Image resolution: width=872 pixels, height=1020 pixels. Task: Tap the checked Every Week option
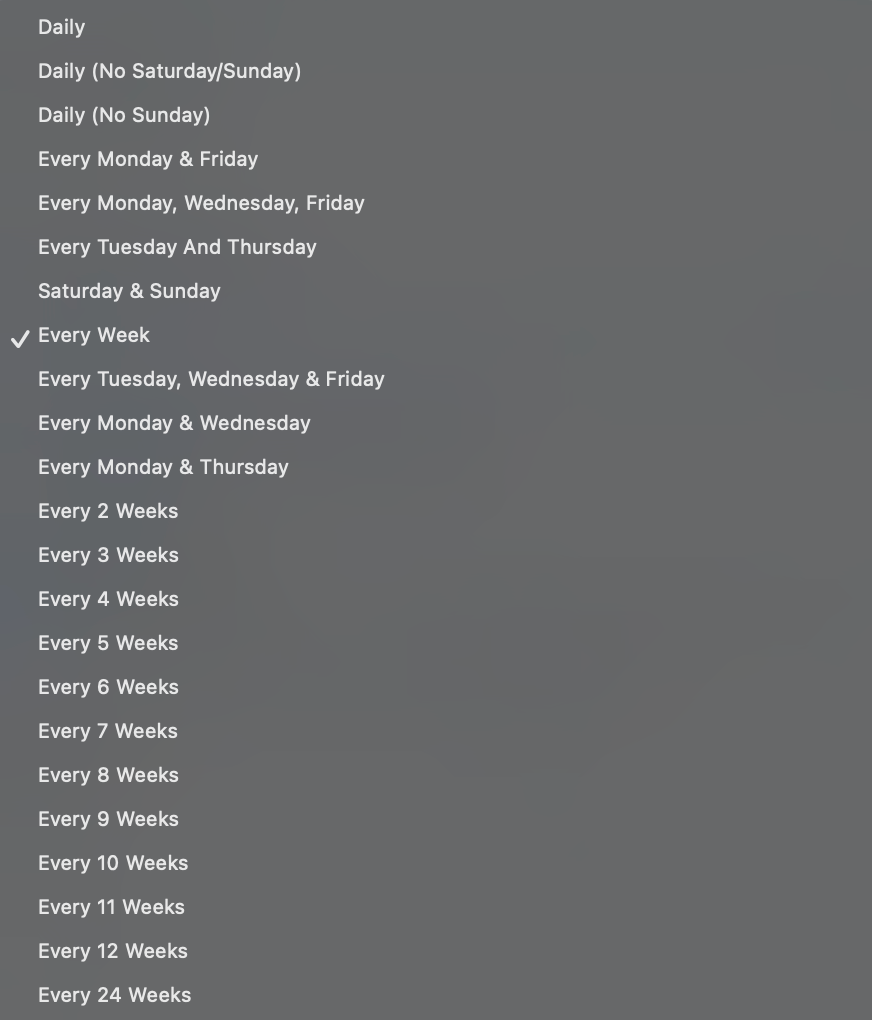point(94,335)
